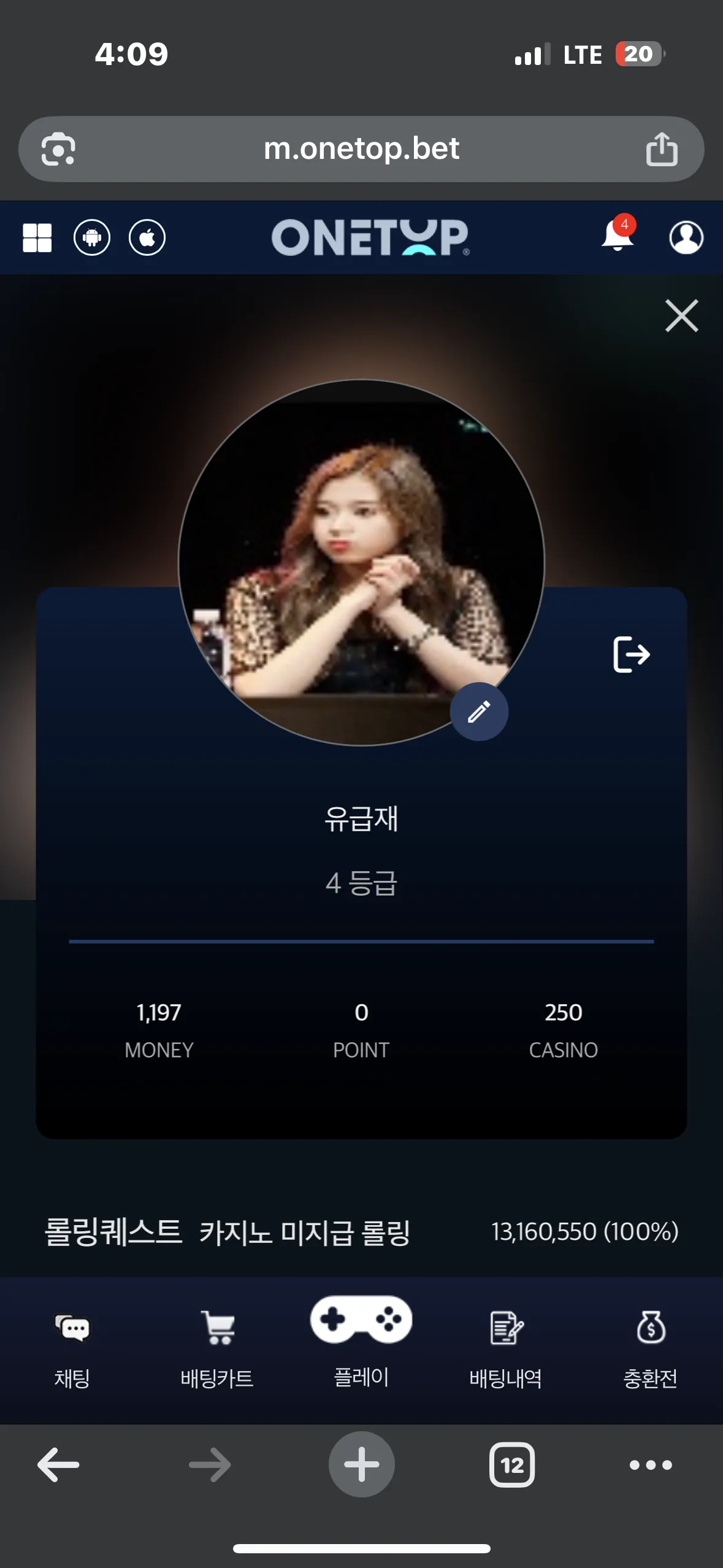The width and height of the screenshot is (723, 1568).
Task: Close the profile panel
Action: (682, 316)
